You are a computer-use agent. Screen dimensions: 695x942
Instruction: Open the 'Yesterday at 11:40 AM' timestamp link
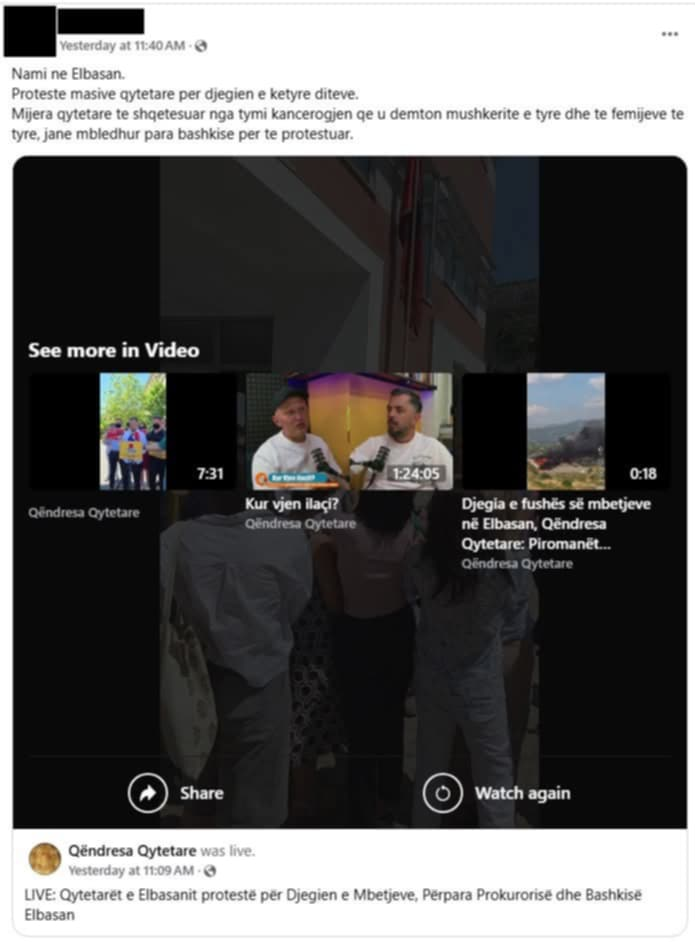(x=122, y=46)
